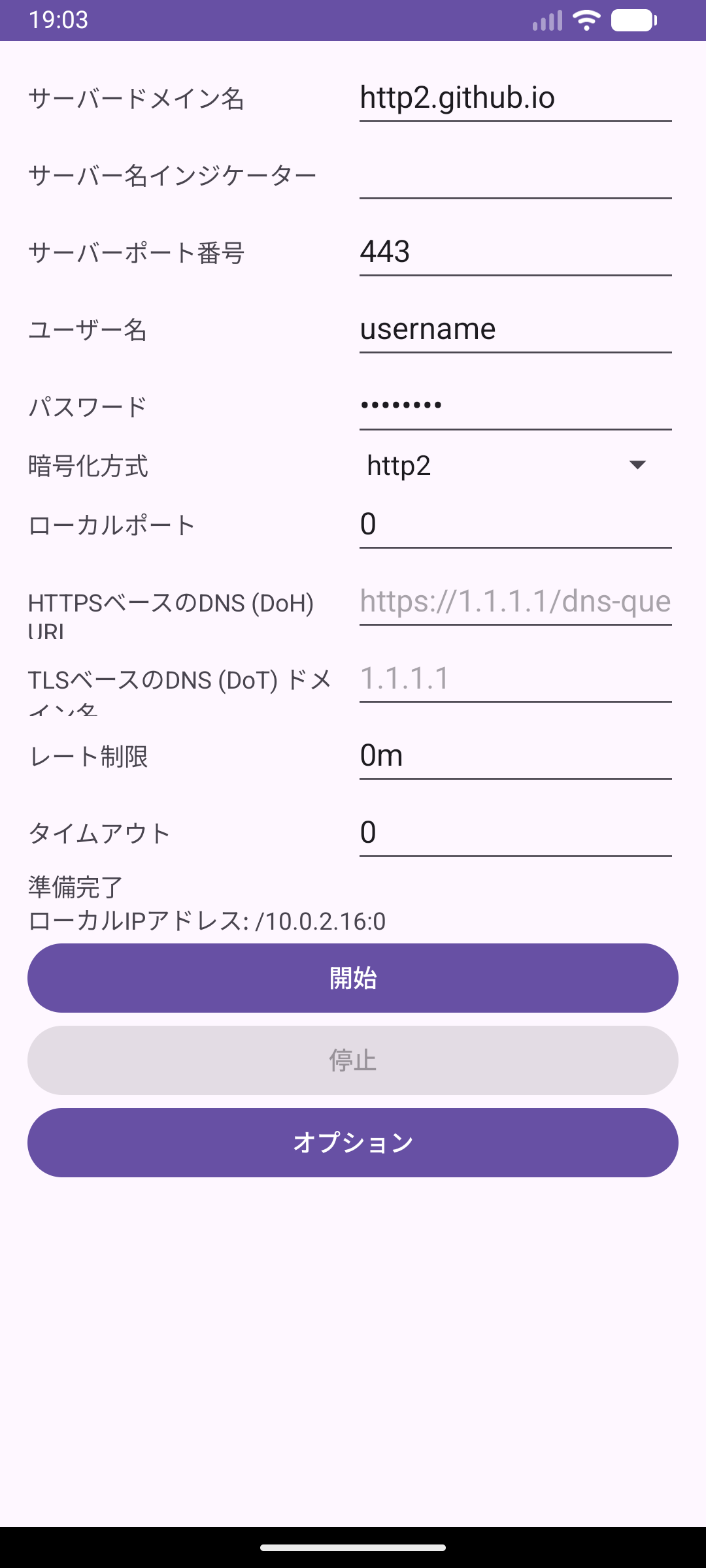
Task: Focus the DoT domain name field
Action: pos(515,679)
